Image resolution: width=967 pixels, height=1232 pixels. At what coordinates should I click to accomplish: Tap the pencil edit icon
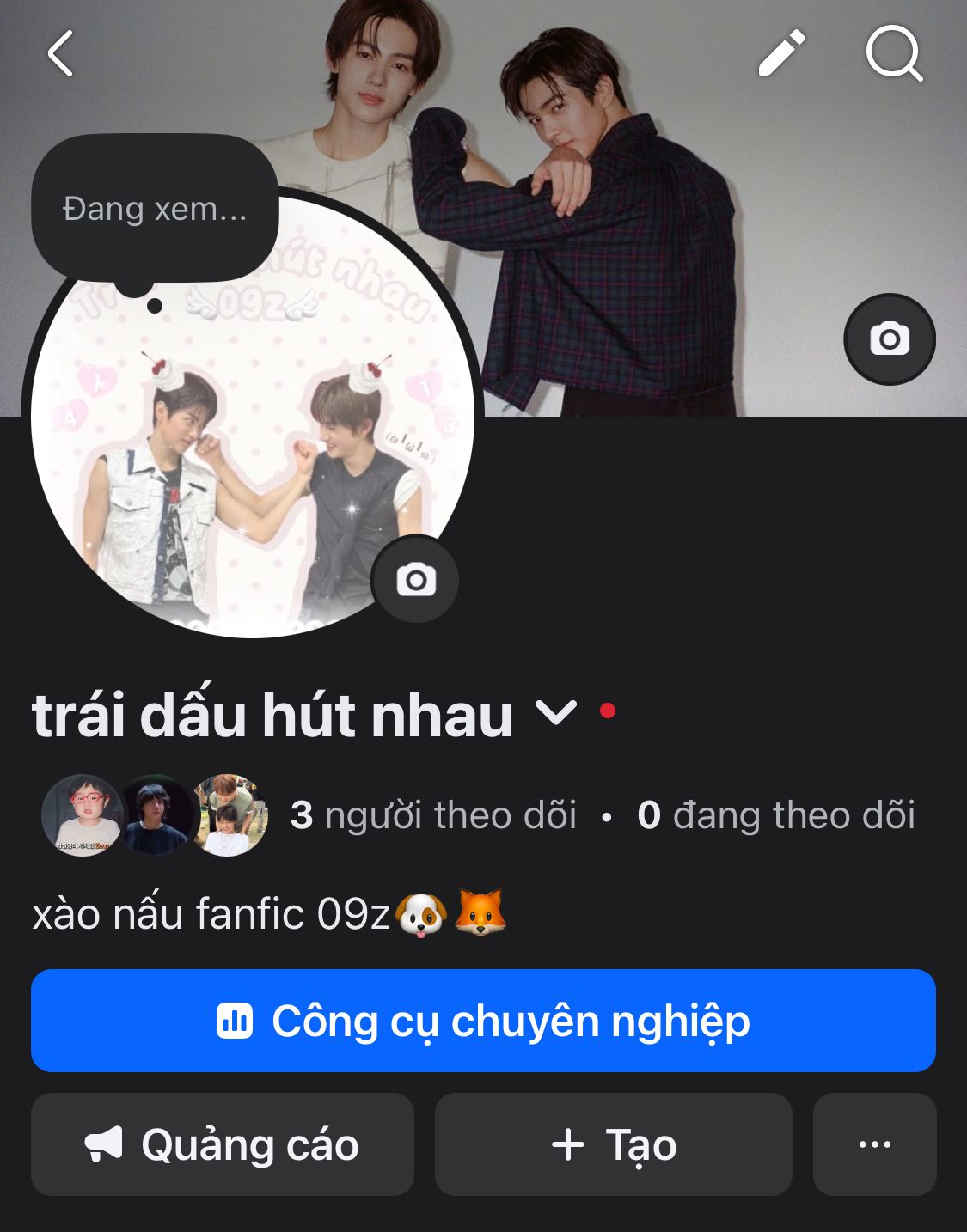[782, 53]
